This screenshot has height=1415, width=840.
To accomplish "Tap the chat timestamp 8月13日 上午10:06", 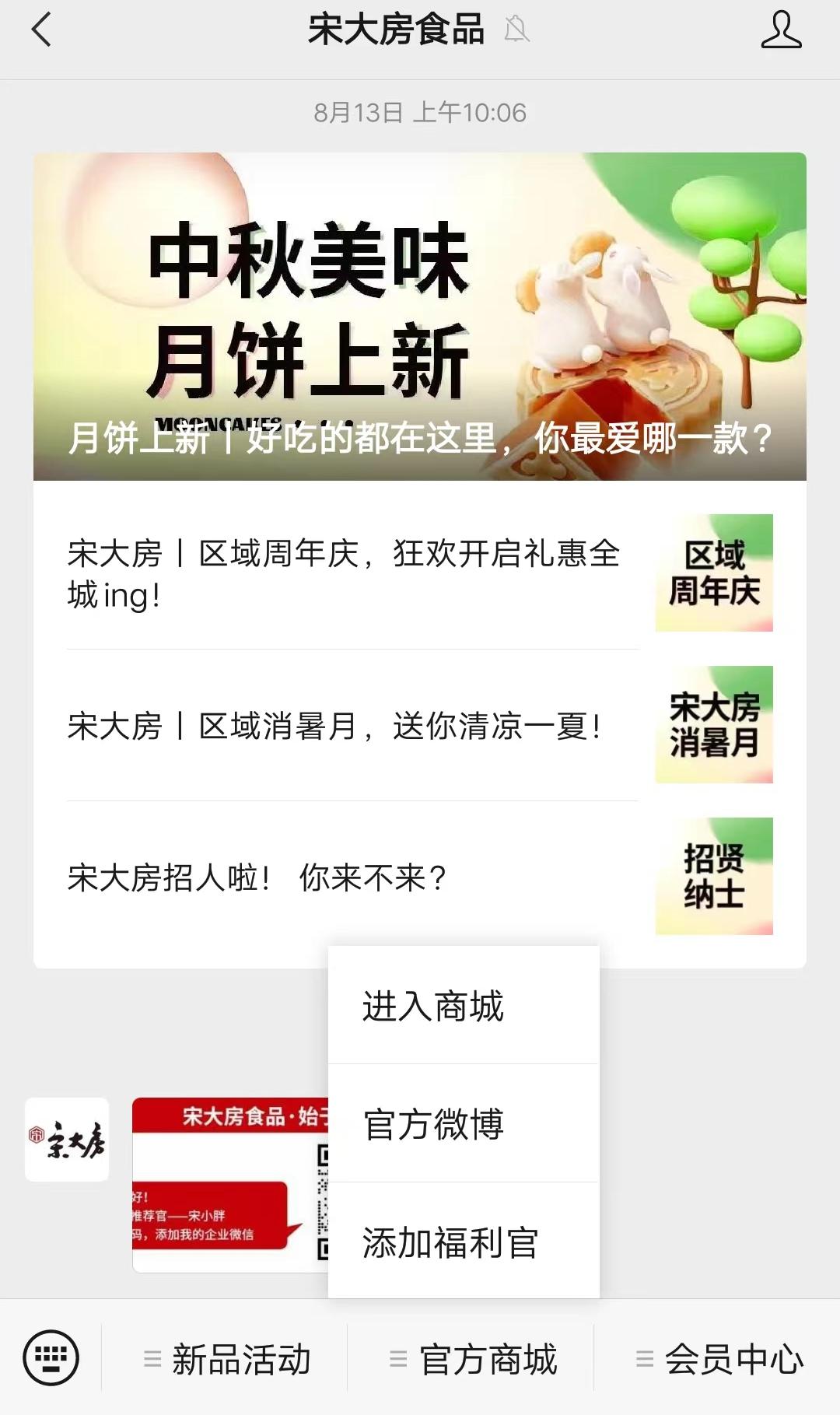I will point(420,111).
